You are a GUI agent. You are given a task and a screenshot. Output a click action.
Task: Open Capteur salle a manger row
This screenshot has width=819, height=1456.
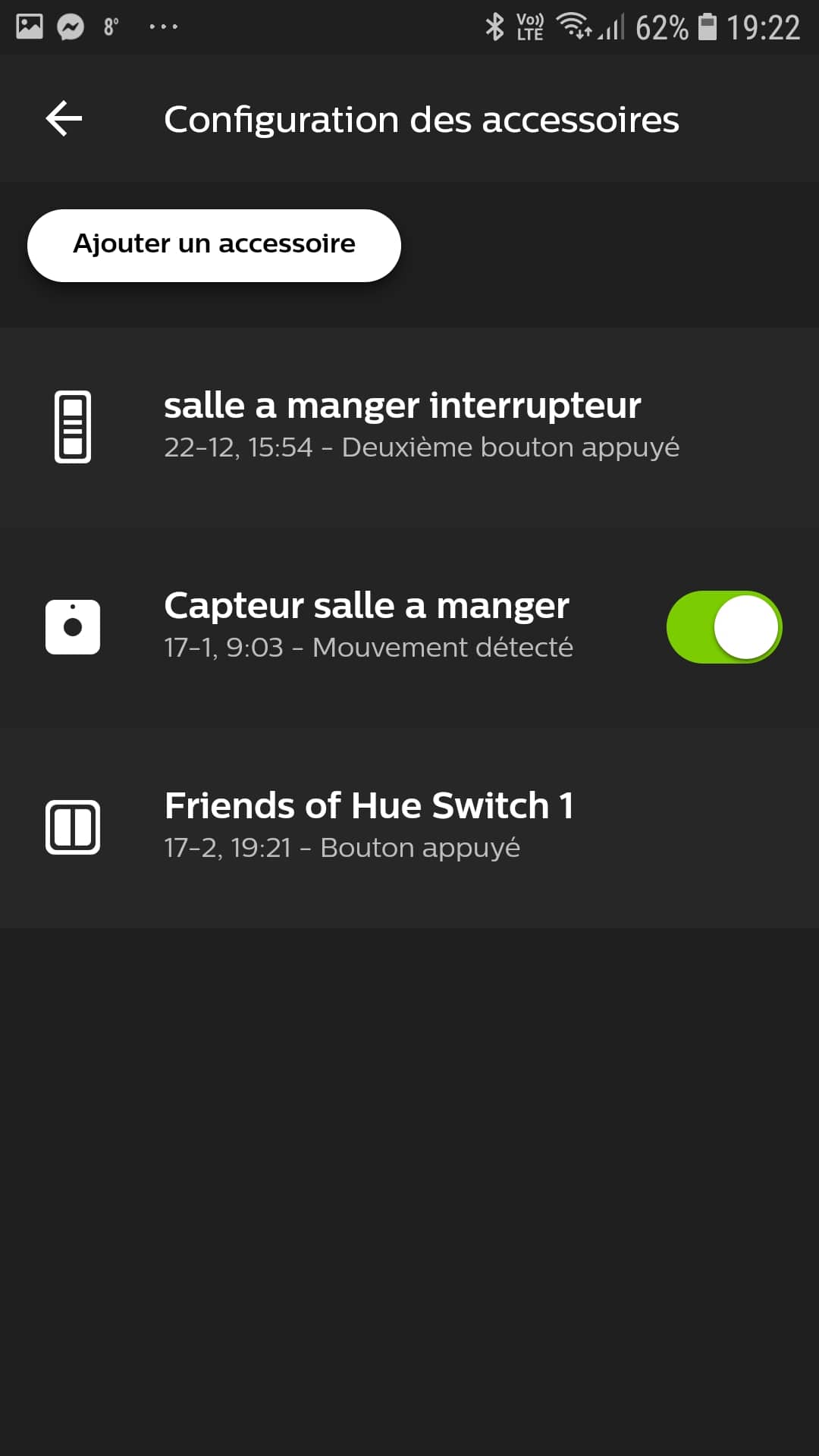409,627
